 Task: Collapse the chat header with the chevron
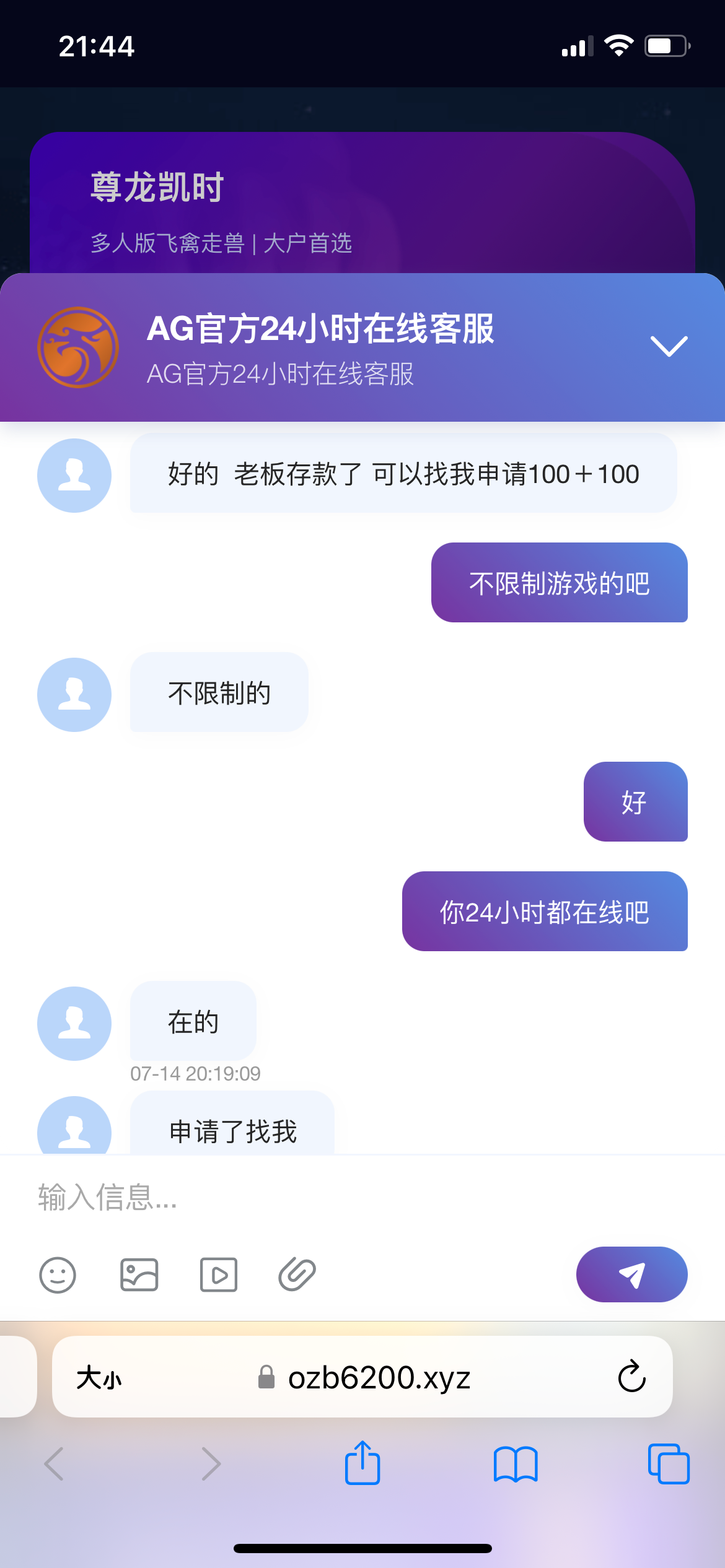667,347
